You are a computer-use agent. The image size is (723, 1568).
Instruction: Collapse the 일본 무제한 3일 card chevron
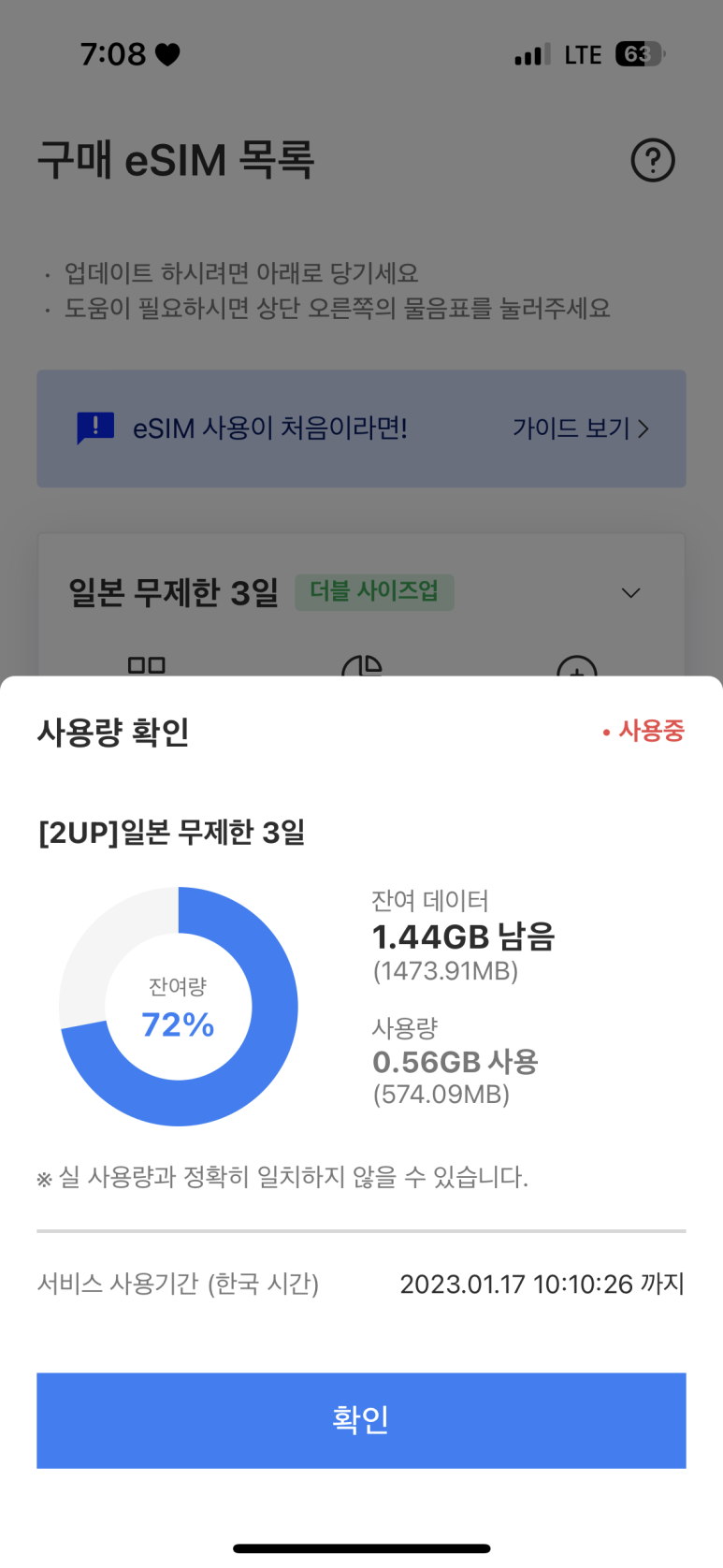pyautogui.click(x=631, y=593)
